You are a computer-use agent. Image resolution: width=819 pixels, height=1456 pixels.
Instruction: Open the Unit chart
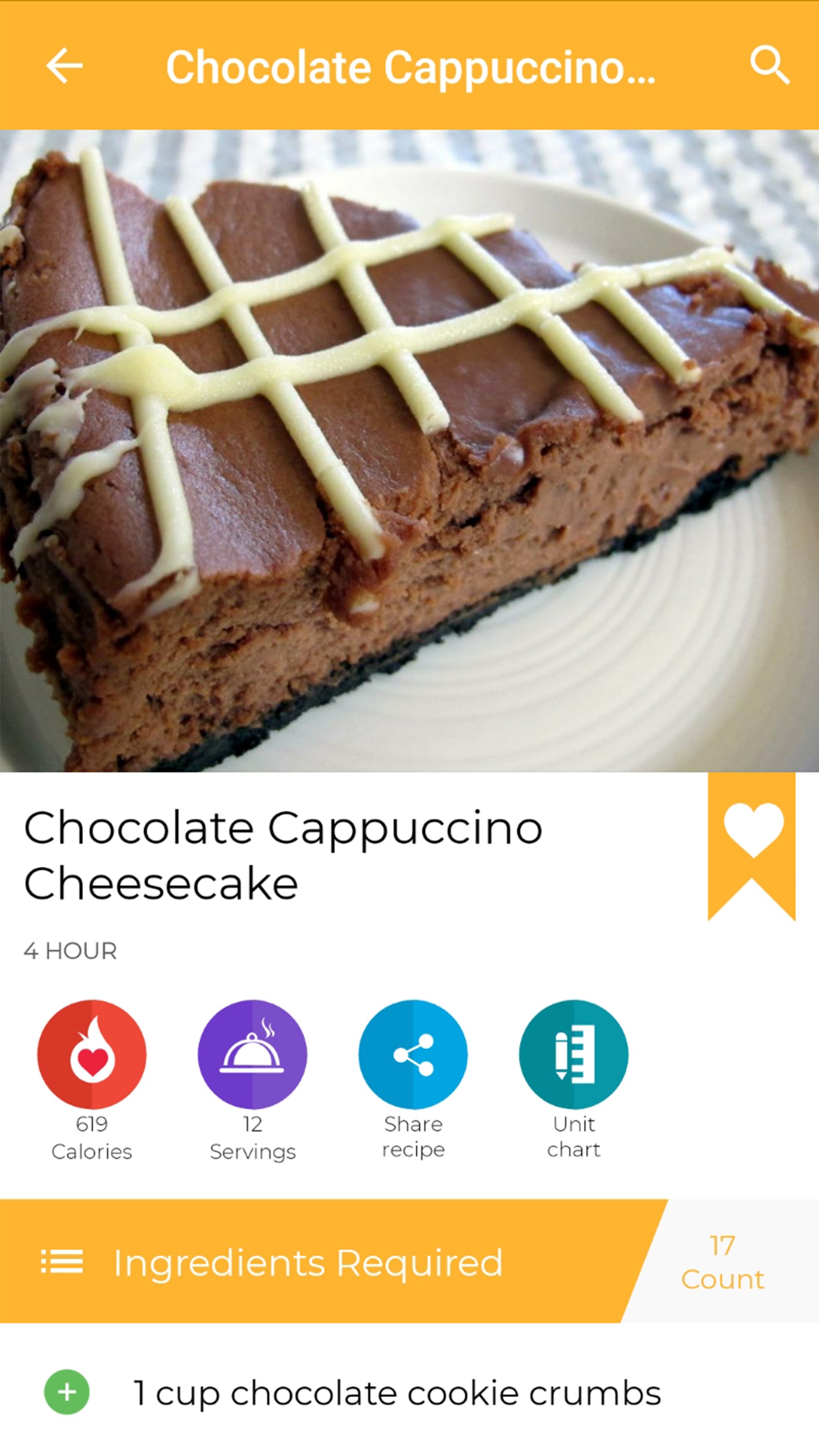click(x=573, y=1055)
